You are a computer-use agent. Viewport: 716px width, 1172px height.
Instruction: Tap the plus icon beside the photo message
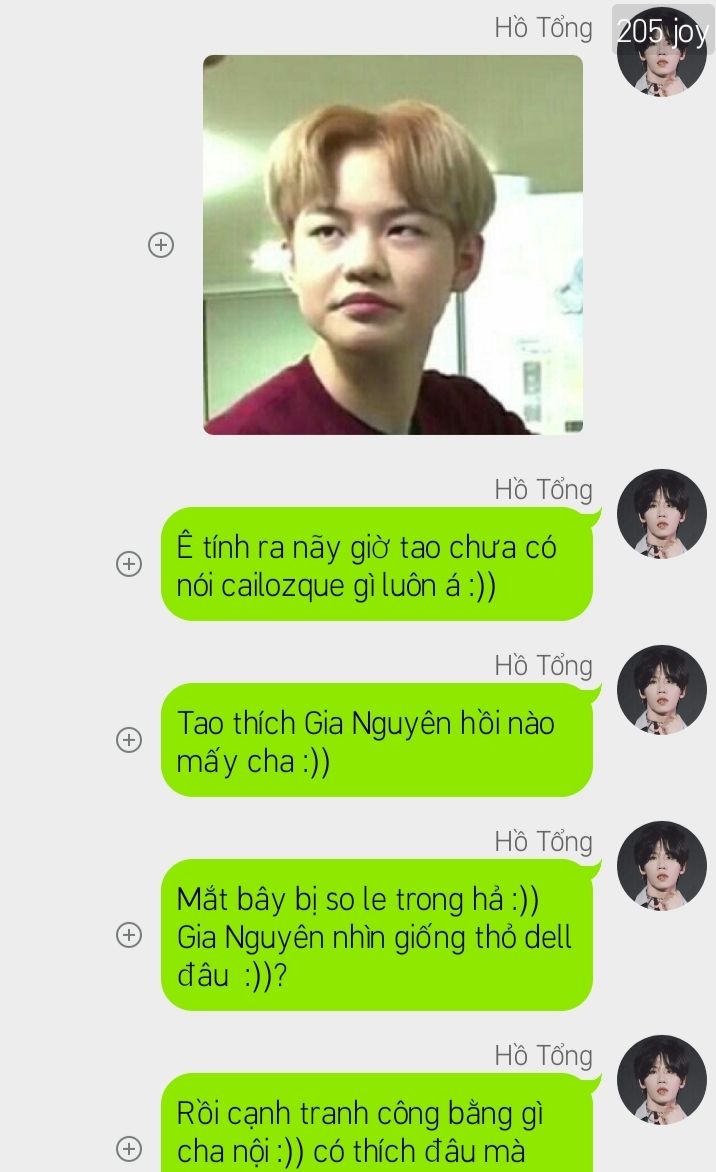point(161,244)
